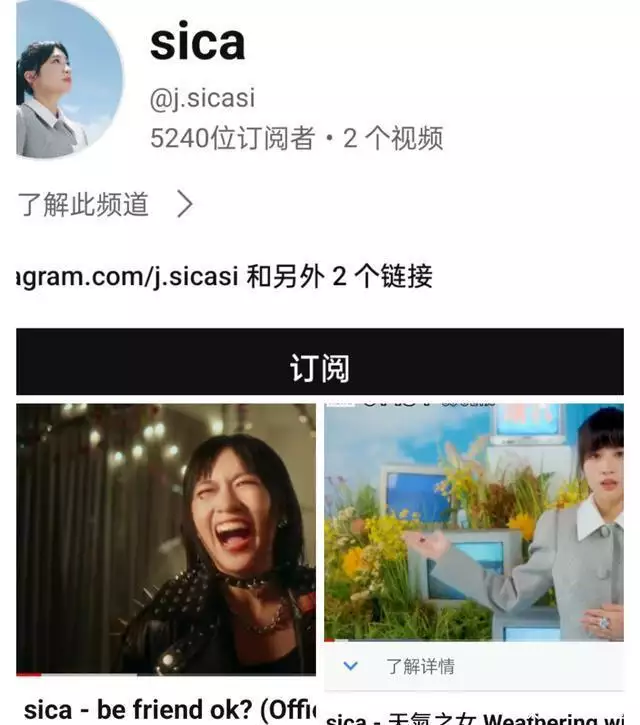Viewport: 640px width, 725px height.
Task: Expand 了解详情 under the second video
Action: (420, 666)
